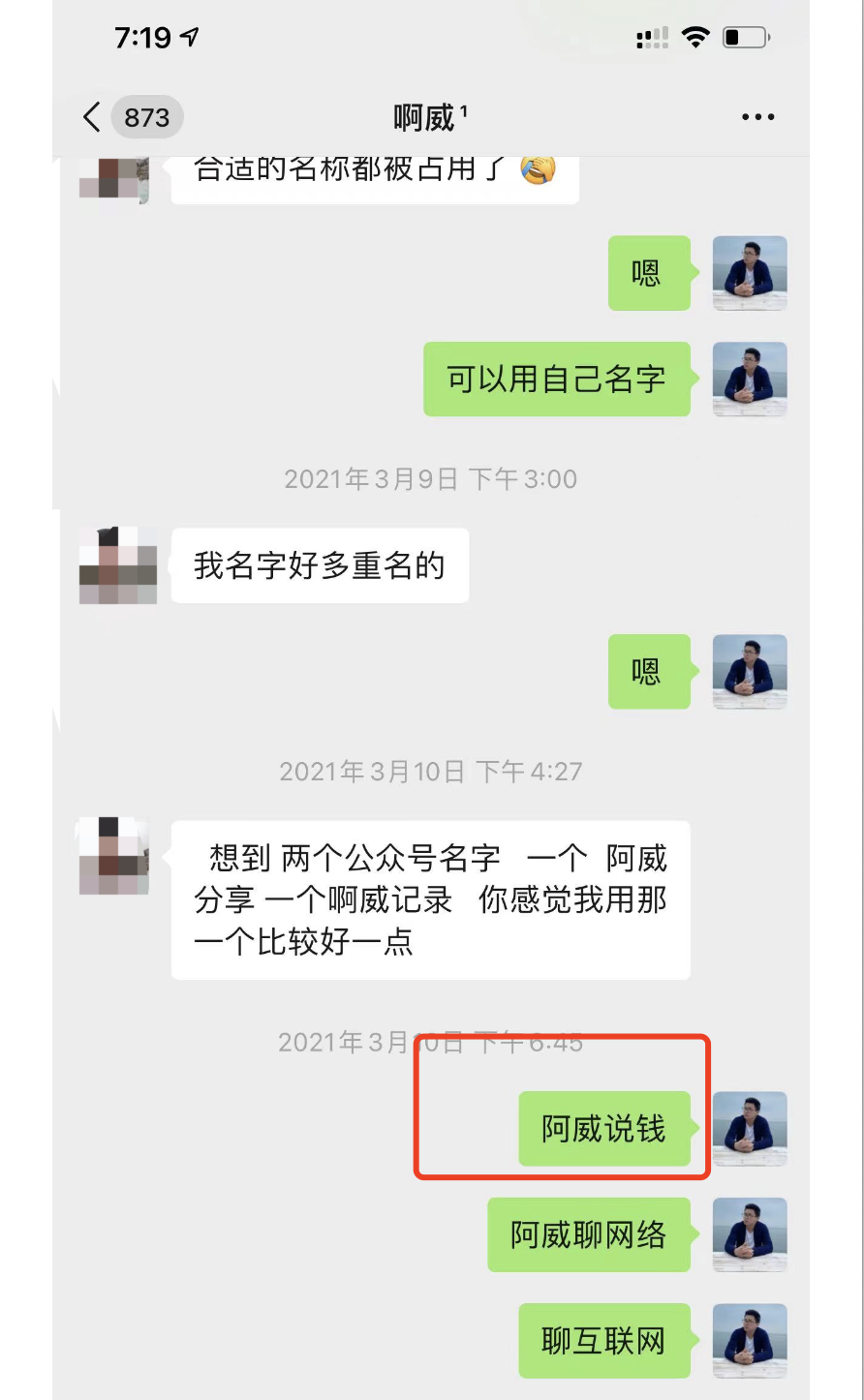Tap the avatar next to 阿威聊网络
Viewport: 864px width, 1400px height.
[750, 1234]
